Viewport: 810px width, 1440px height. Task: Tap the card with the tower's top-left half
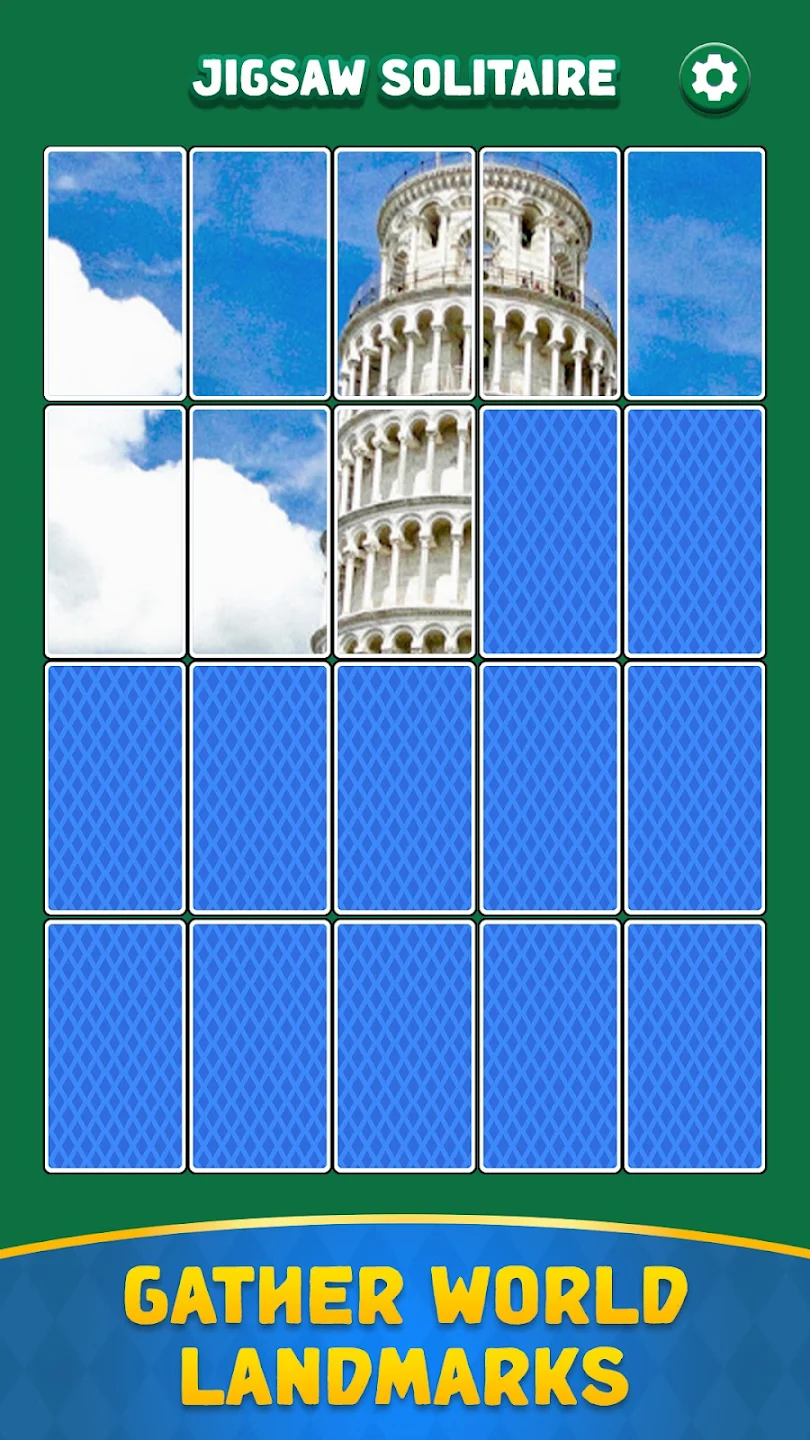[x=404, y=273]
